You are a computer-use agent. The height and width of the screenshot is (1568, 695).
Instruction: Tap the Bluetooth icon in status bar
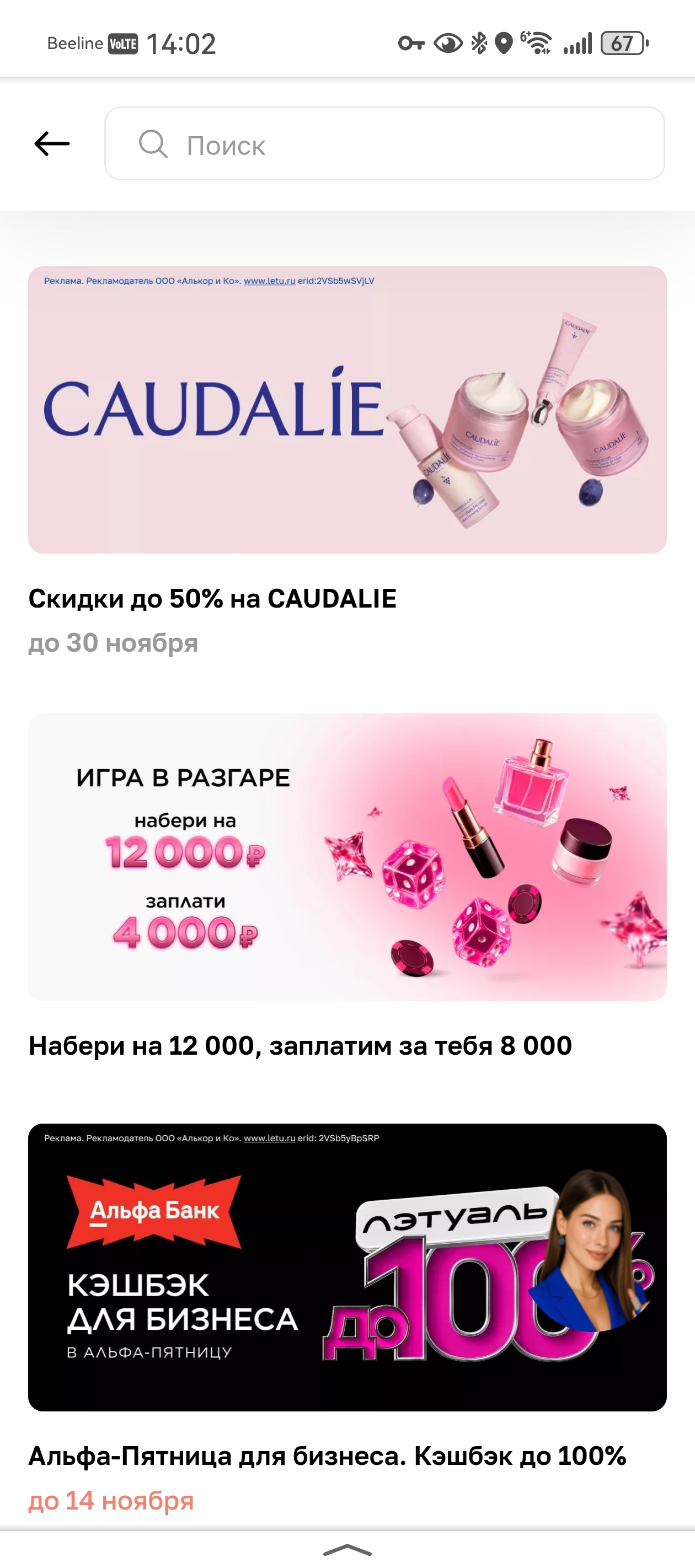click(x=478, y=41)
